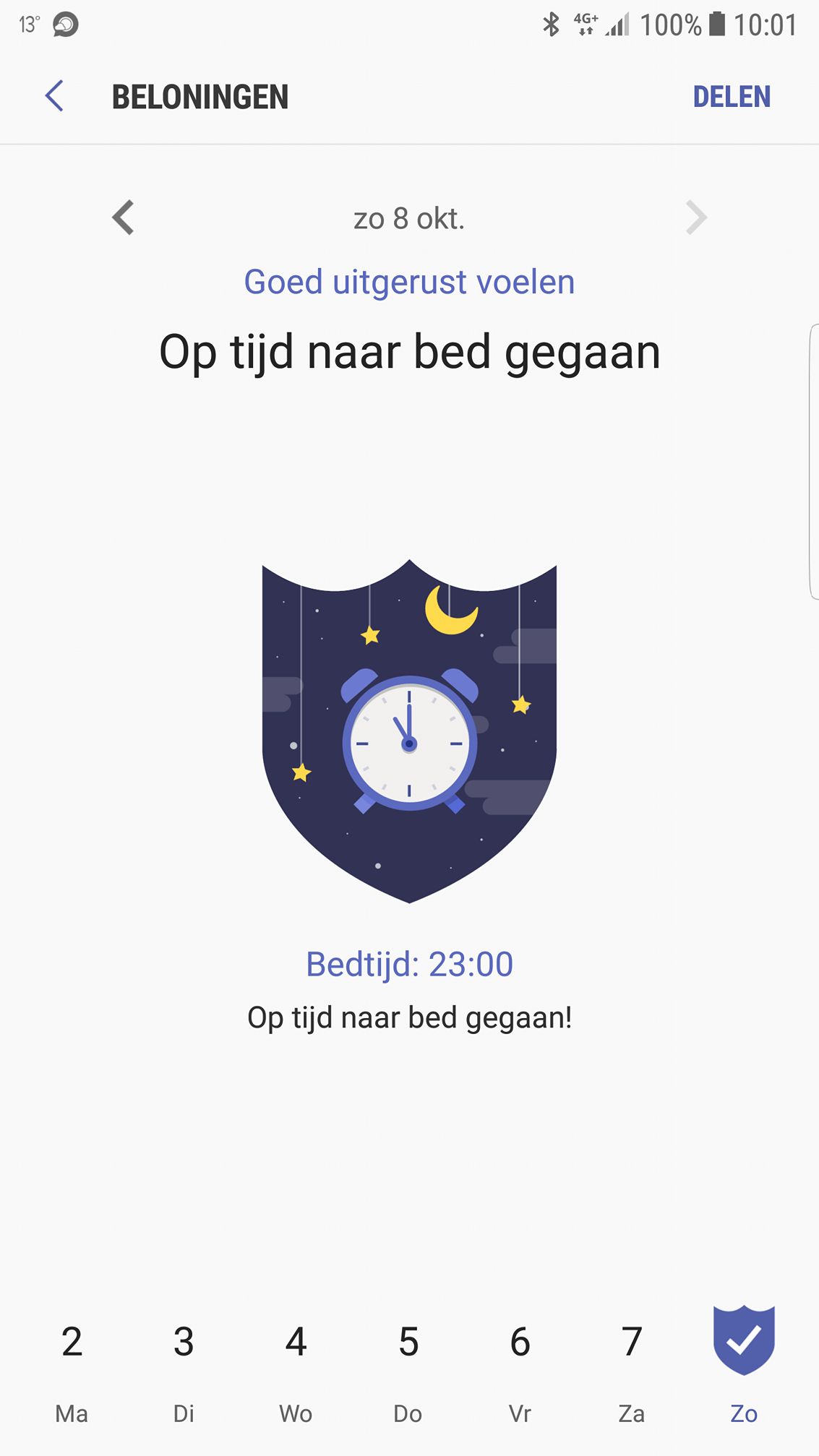
Task: Tap DELEN to share reward
Action: (731, 97)
